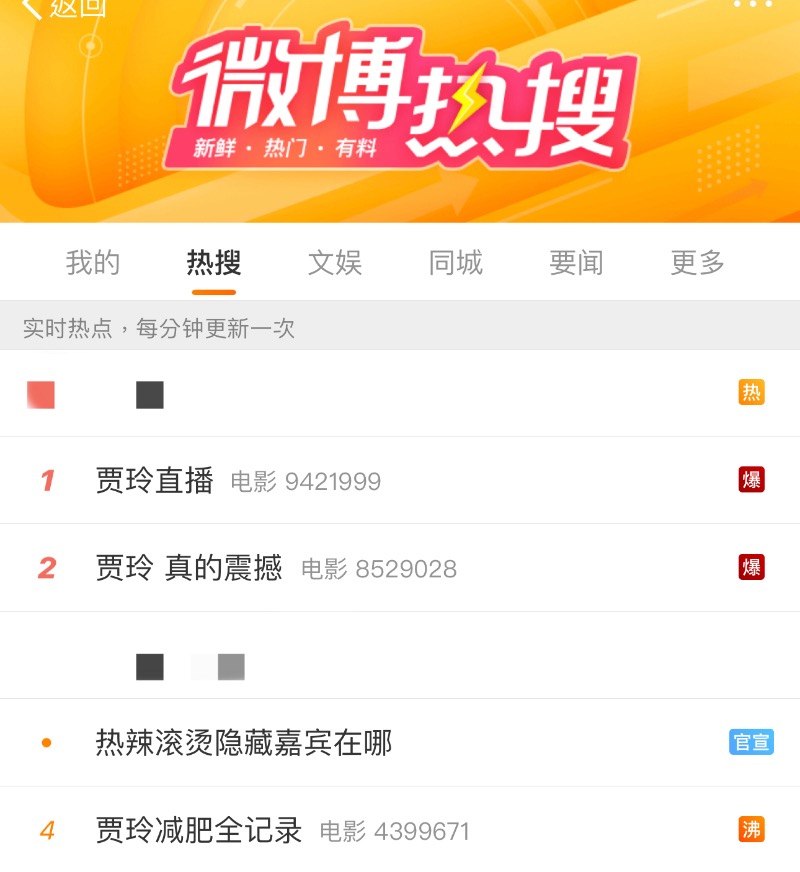Viewport: 800px width, 872px height.
Task: Open the 贾玲减肥全记录 topic
Action: (x=199, y=830)
